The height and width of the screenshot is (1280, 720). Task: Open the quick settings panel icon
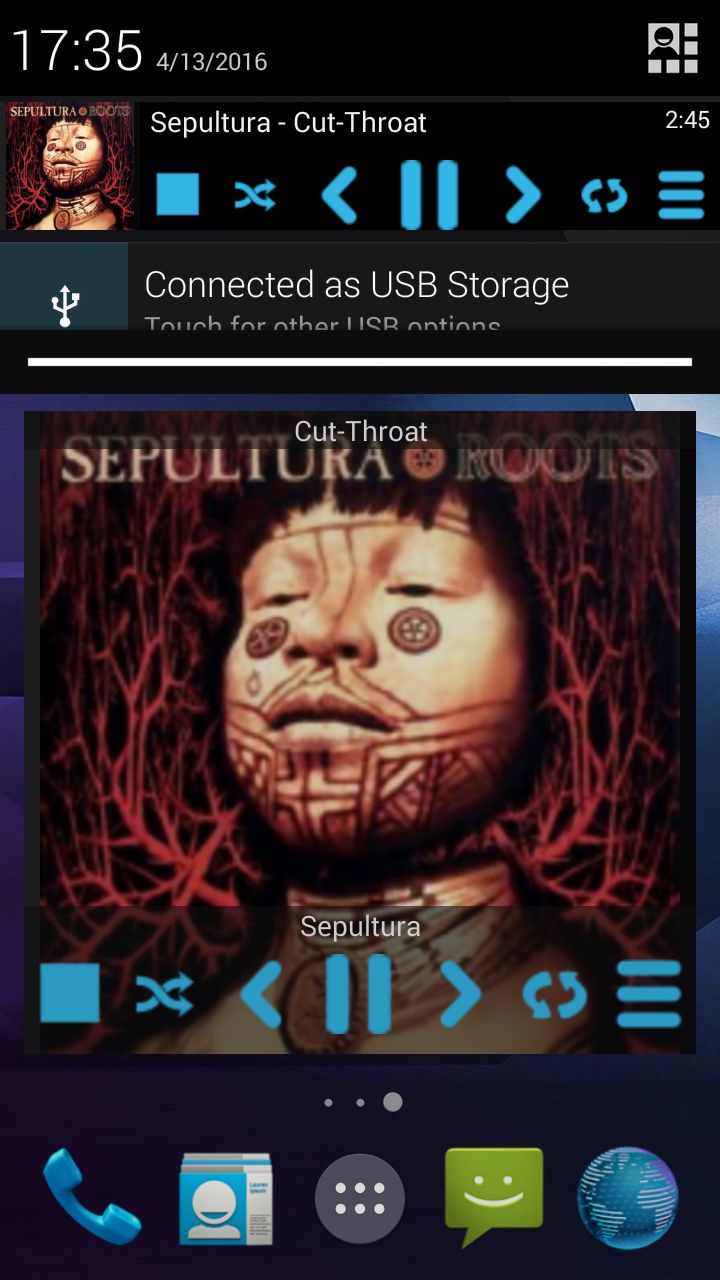coord(672,48)
